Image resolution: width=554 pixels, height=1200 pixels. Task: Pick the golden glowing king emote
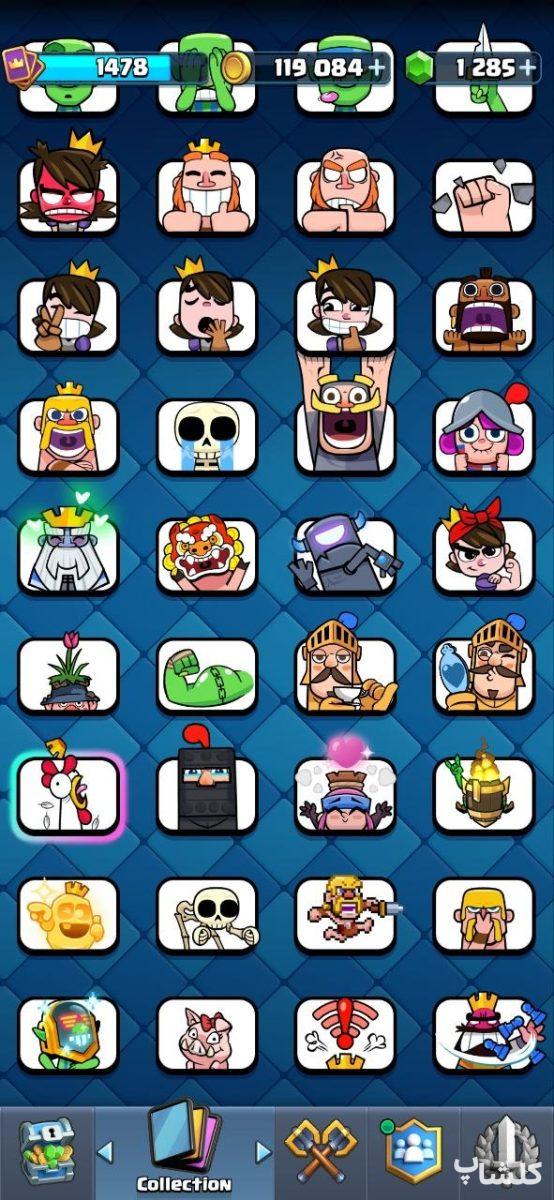pos(68,914)
